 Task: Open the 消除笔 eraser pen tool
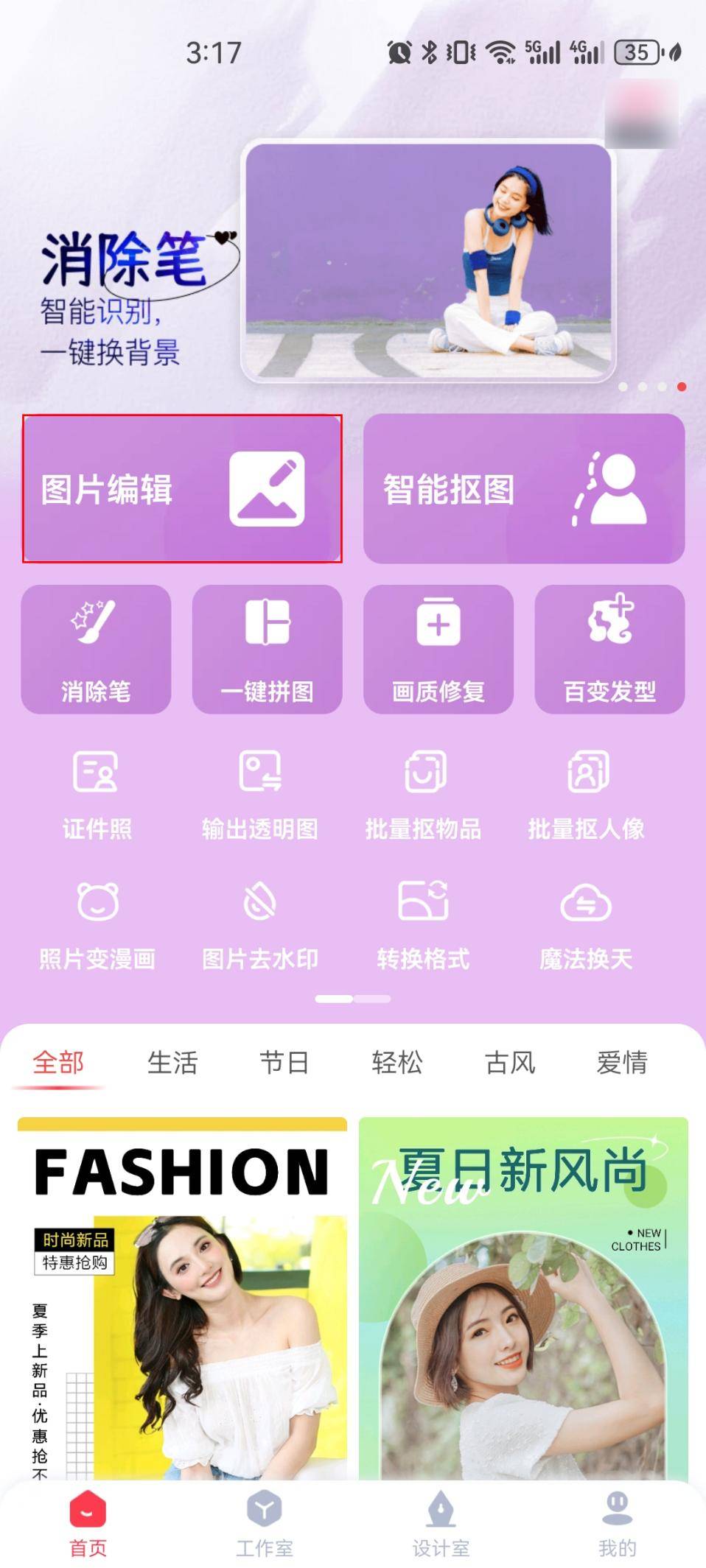(x=96, y=648)
